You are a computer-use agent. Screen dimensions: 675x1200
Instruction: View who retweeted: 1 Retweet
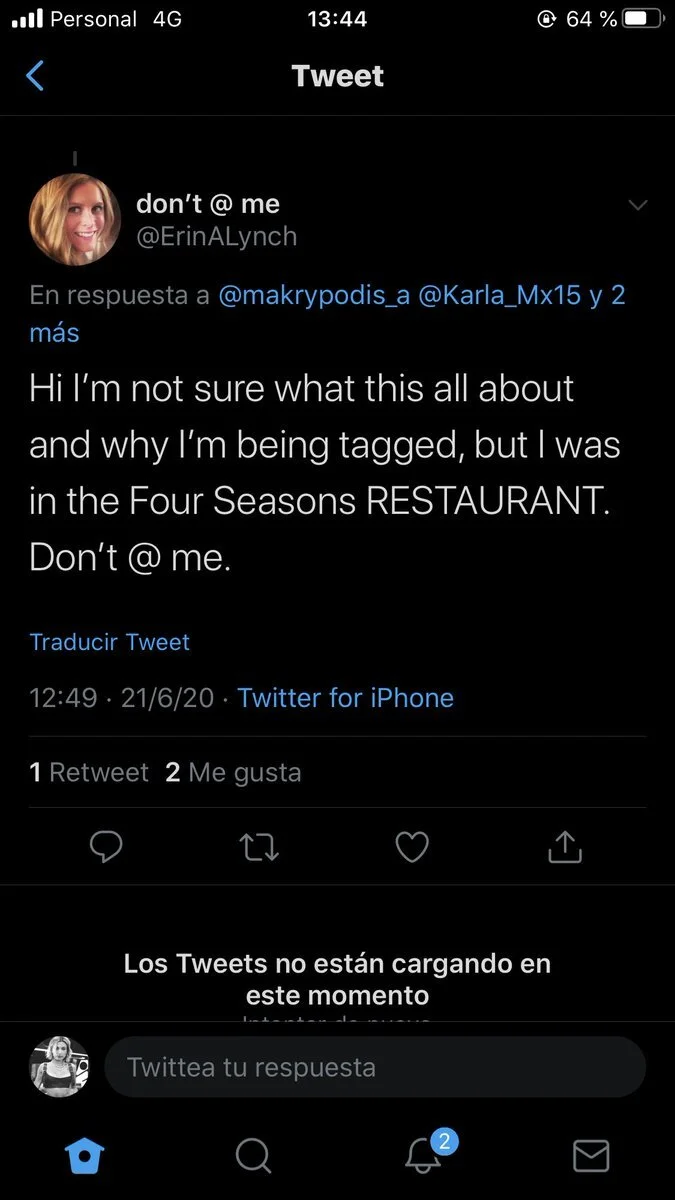(x=89, y=772)
